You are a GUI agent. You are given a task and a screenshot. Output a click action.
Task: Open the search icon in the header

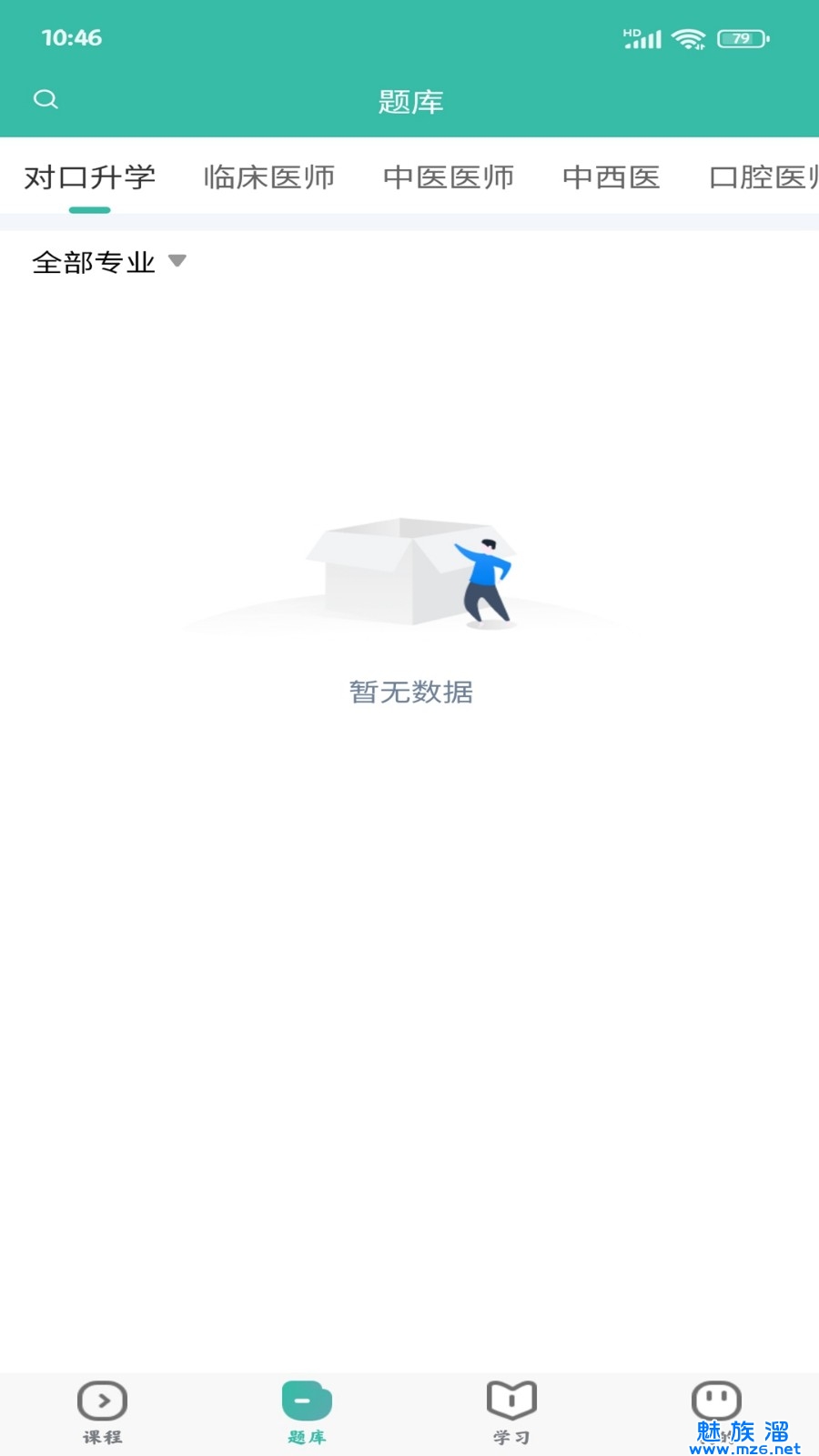45,99
